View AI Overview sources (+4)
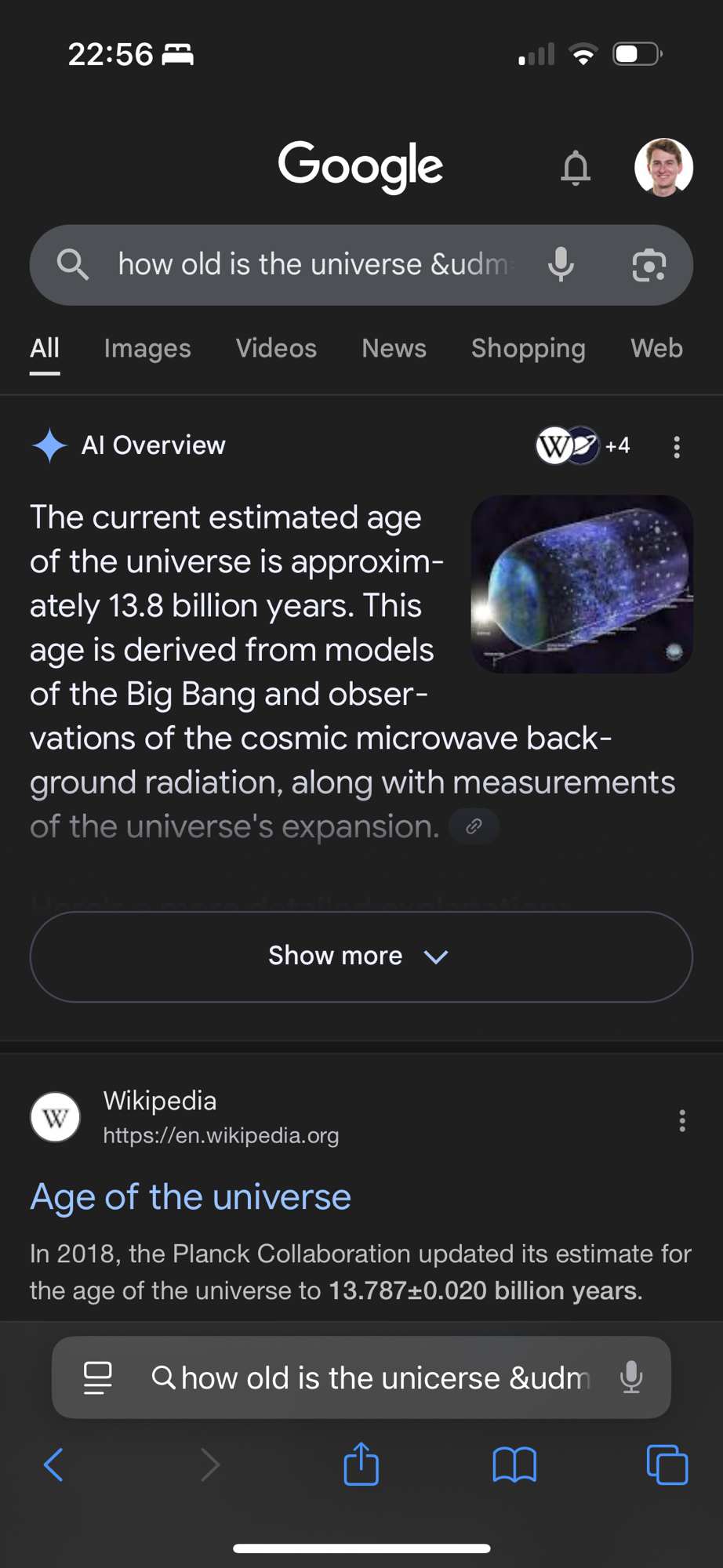Screen dimensions: 723x1568 (x=583, y=446)
